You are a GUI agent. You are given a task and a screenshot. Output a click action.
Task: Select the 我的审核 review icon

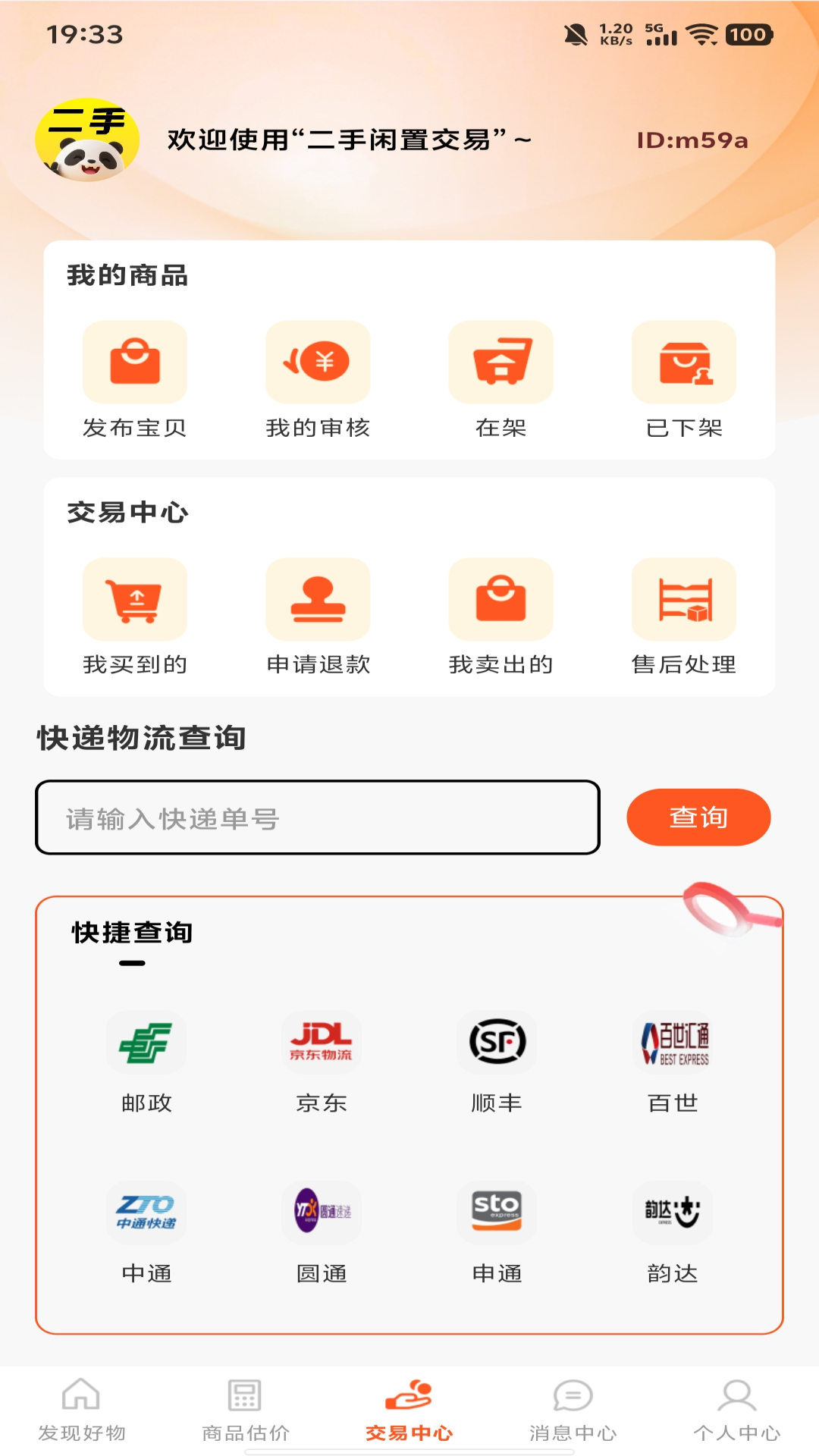pos(317,362)
